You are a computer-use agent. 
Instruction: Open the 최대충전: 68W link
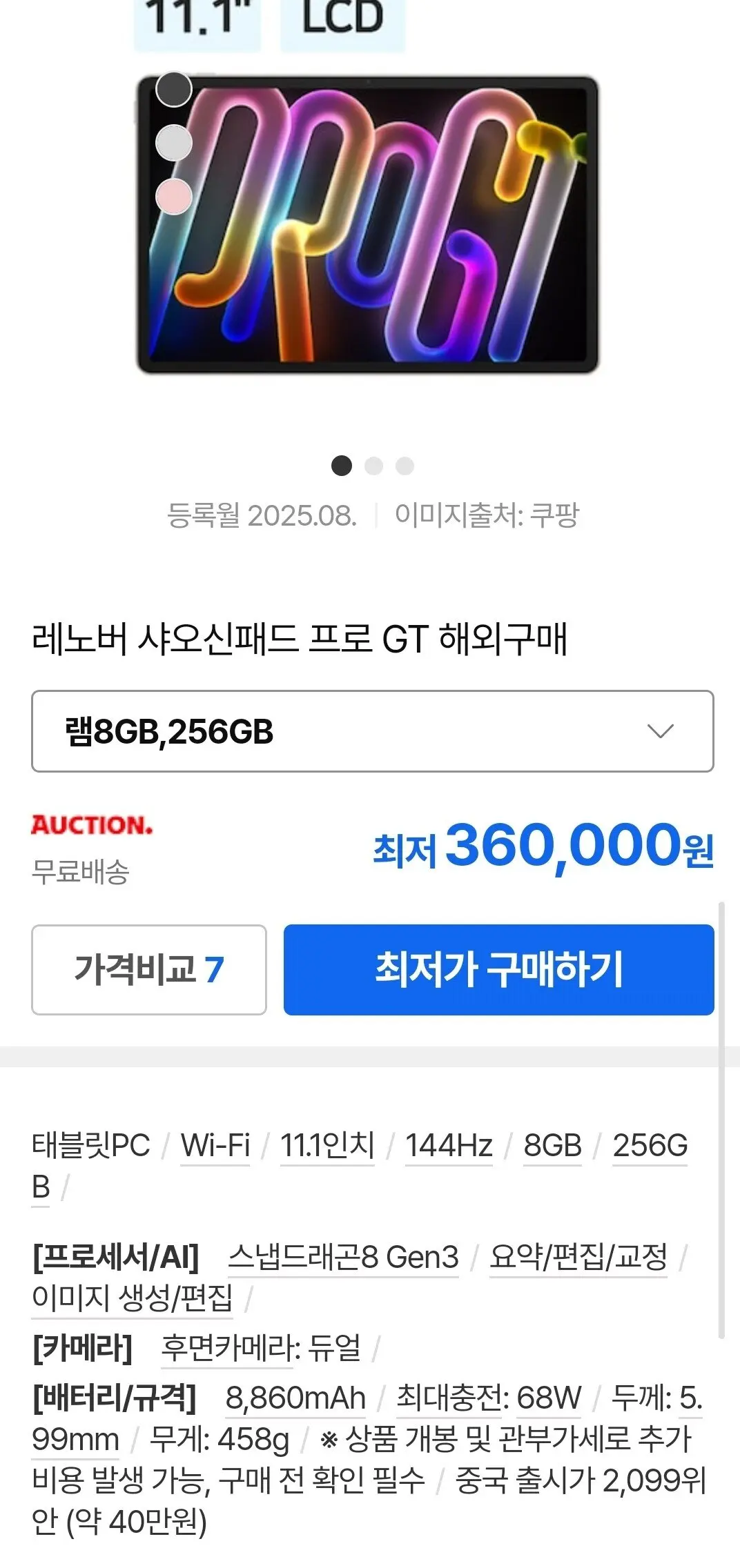click(489, 1398)
